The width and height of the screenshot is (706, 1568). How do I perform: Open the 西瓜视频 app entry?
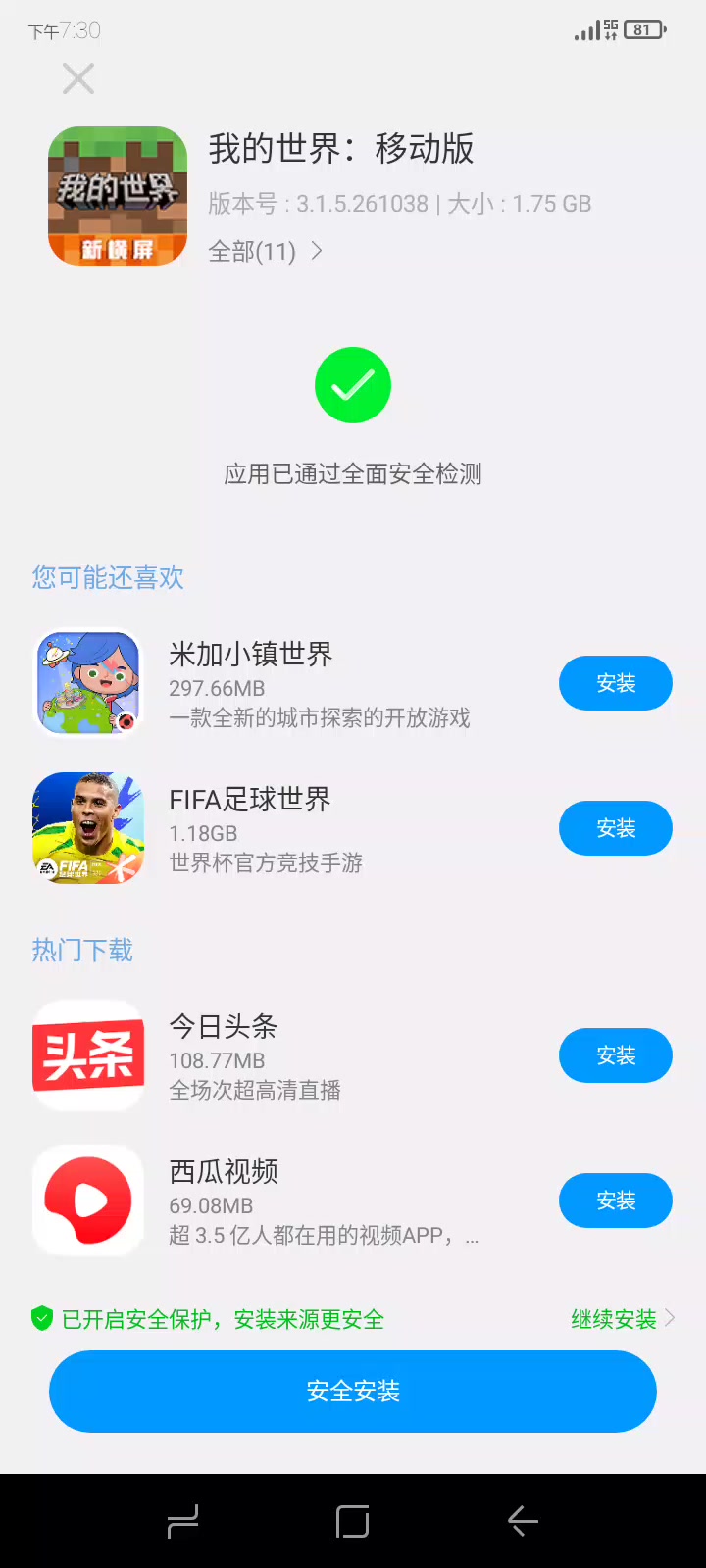coord(284,1200)
